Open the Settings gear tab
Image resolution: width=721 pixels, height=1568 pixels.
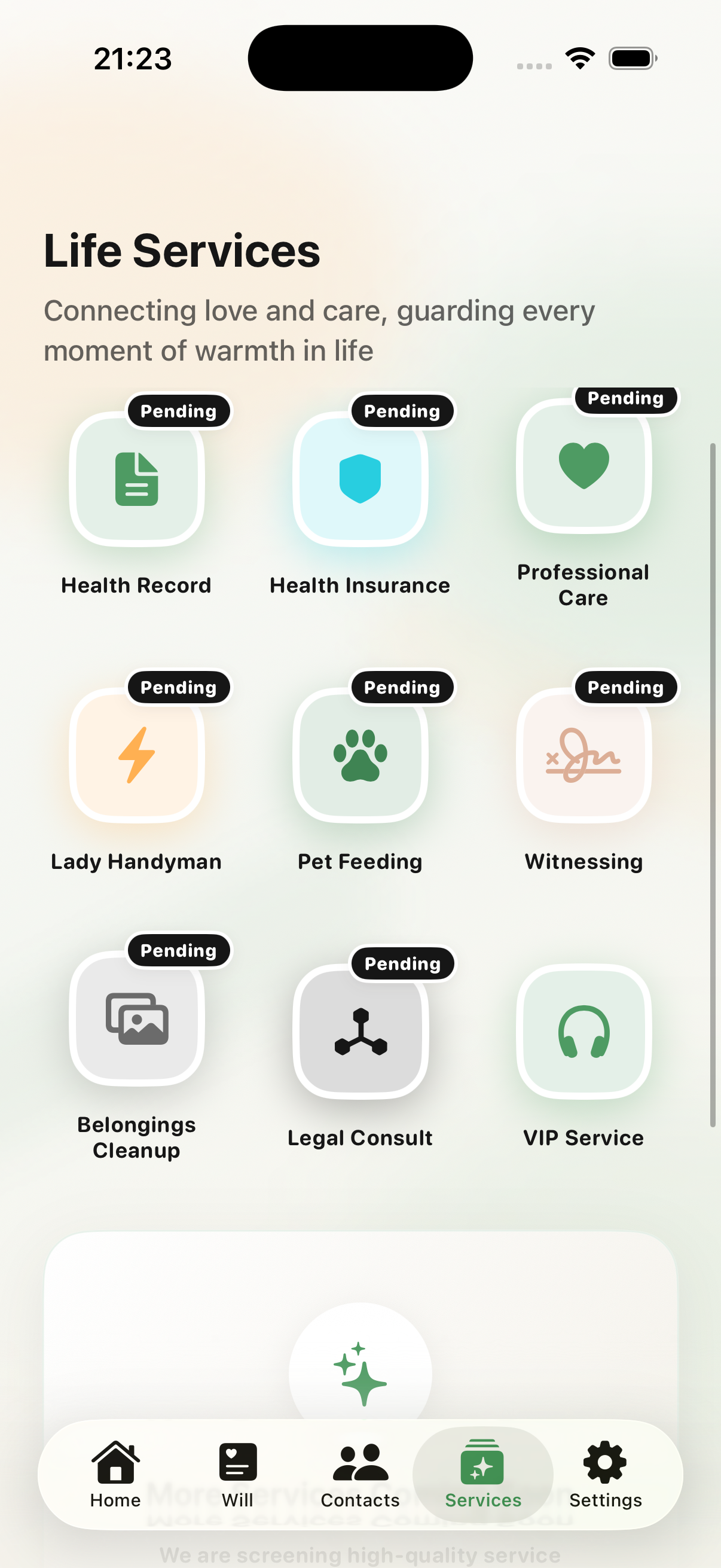click(x=605, y=1479)
